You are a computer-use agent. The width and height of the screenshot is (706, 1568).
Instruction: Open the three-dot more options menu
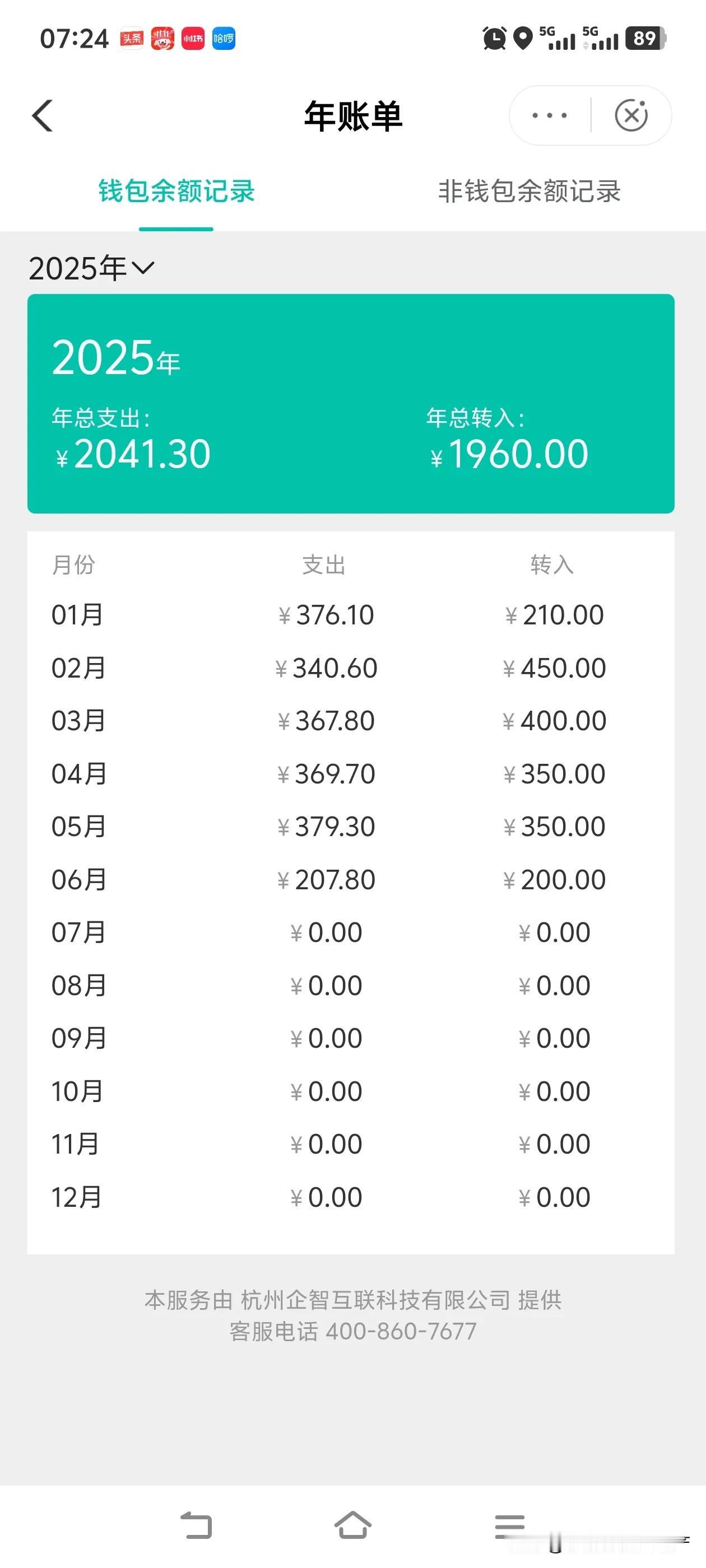550,115
